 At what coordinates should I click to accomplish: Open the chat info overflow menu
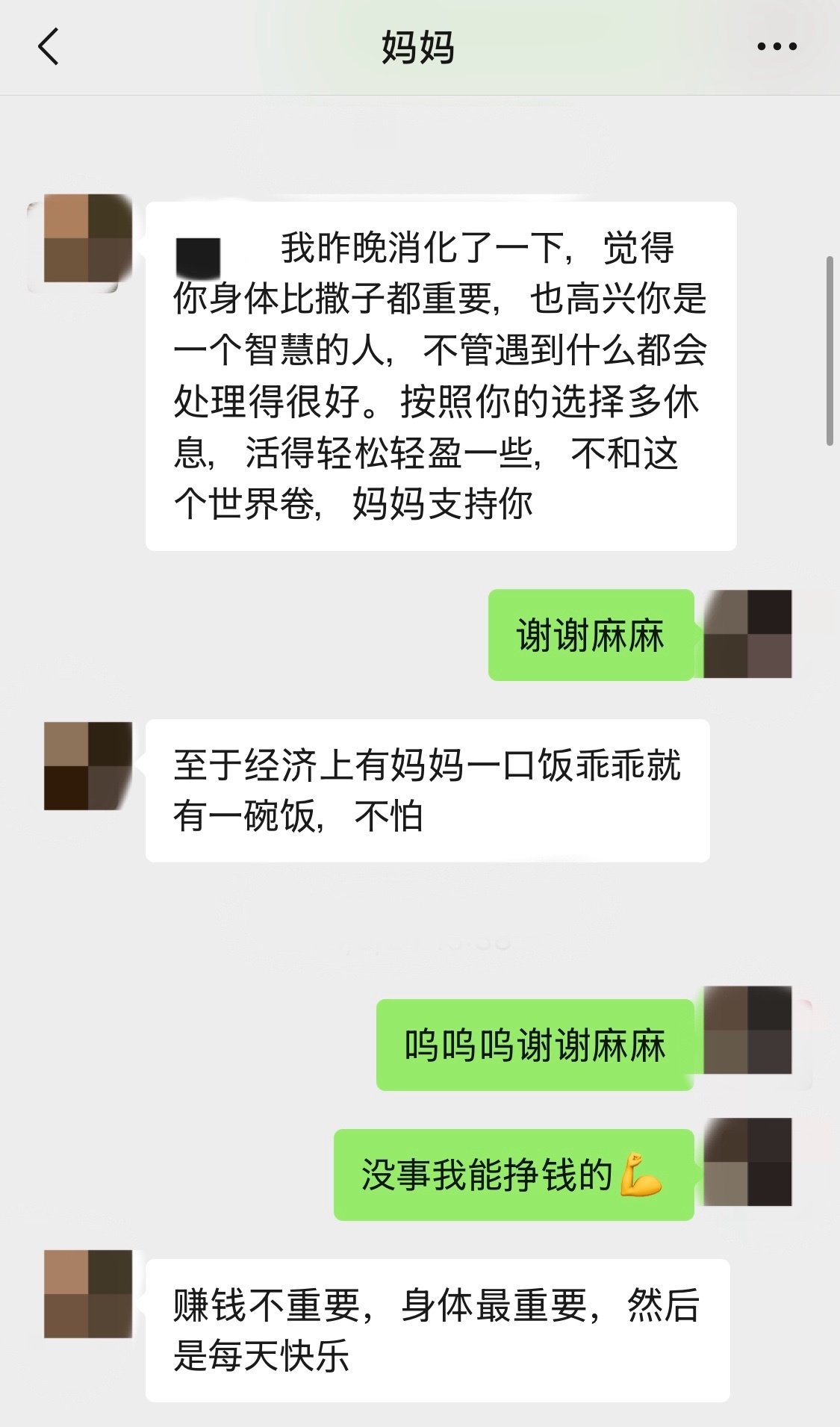pyautogui.click(x=777, y=47)
